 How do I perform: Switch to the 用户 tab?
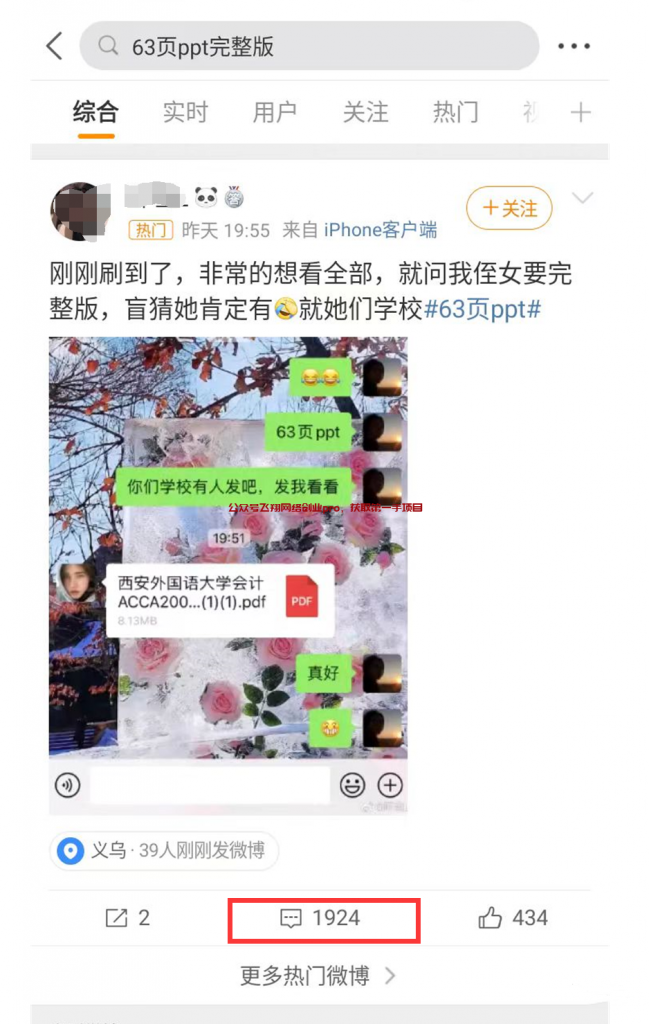pyautogui.click(x=275, y=112)
